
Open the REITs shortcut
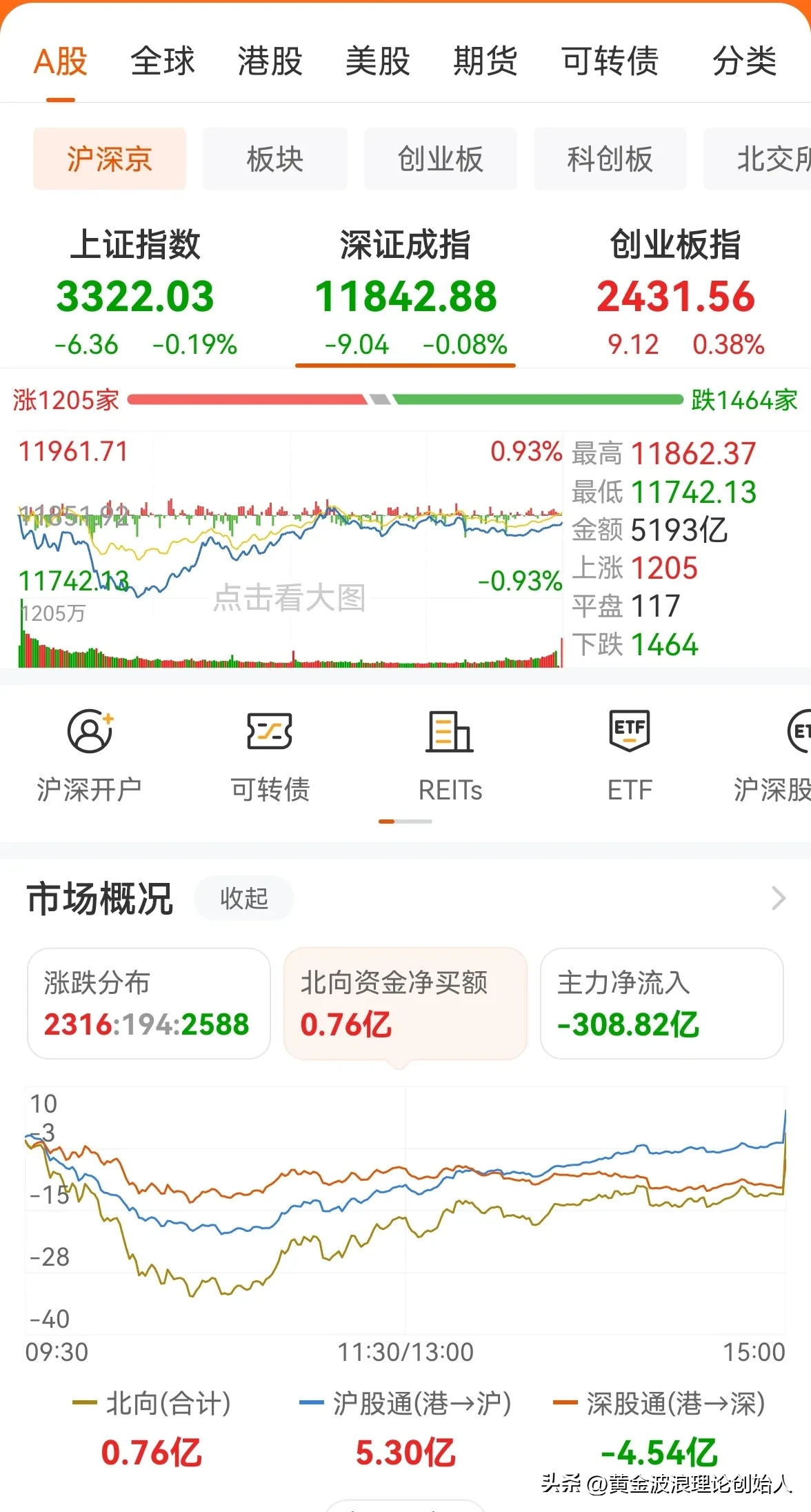click(x=450, y=756)
